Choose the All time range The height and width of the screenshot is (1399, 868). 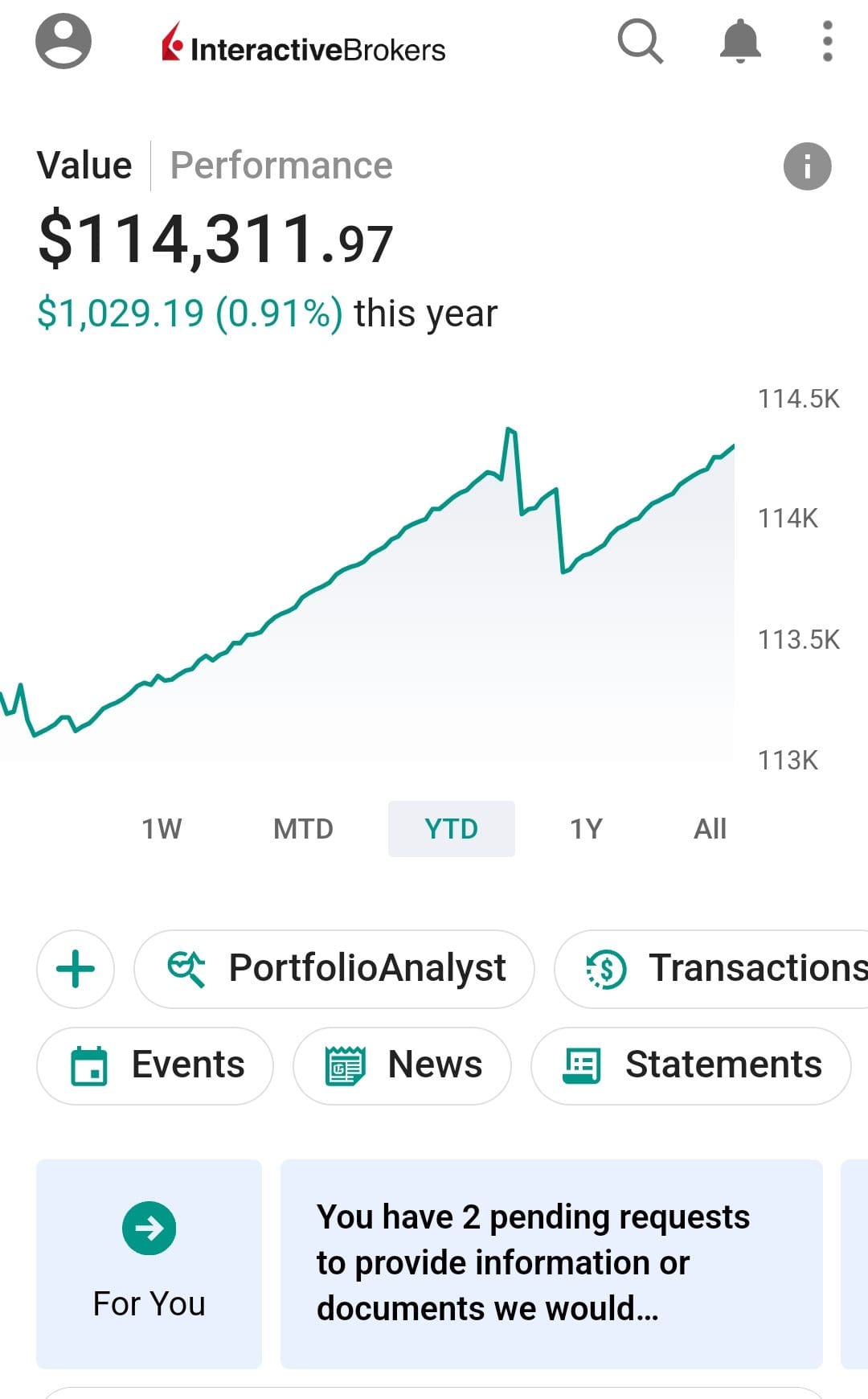point(710,828)
